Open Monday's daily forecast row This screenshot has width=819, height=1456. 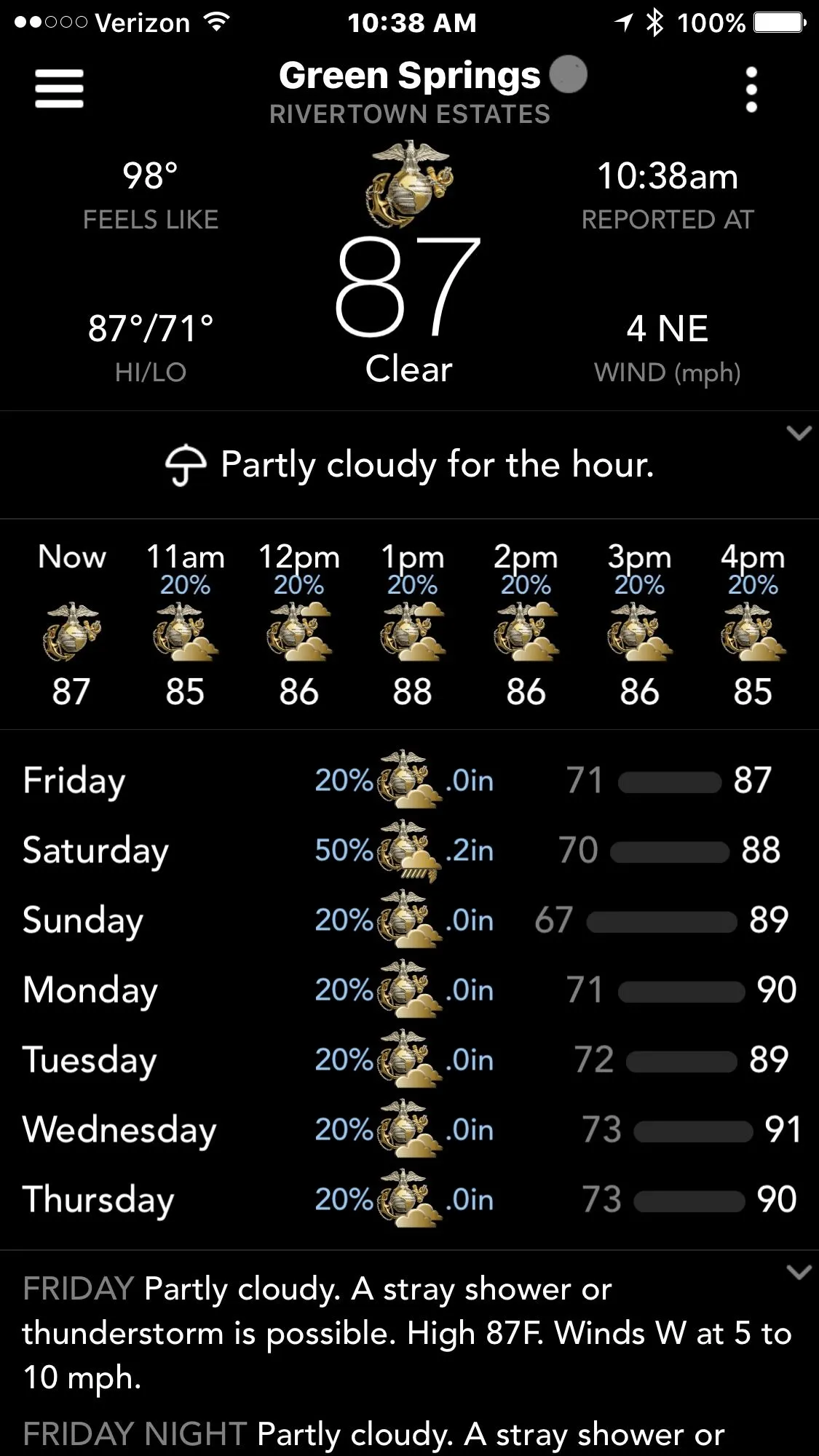coord(409,990)
